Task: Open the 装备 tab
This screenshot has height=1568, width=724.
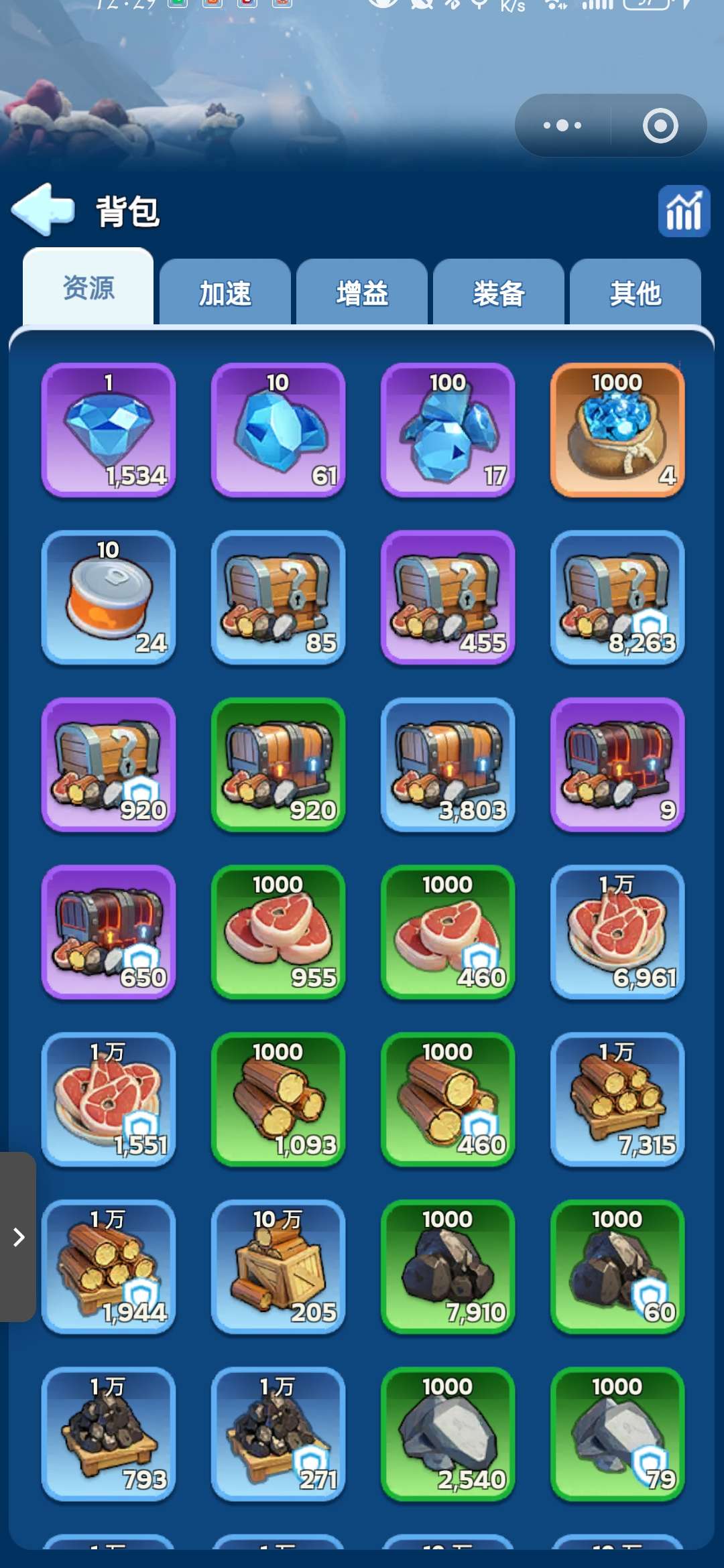Action: point(499,293)
